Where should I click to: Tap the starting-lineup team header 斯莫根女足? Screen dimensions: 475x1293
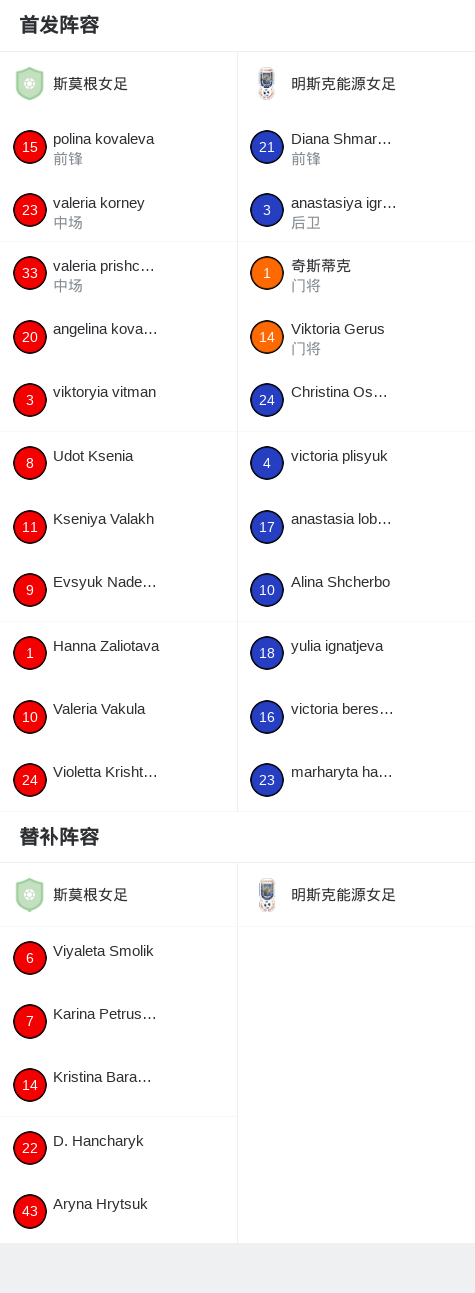(x=118, y=84)
